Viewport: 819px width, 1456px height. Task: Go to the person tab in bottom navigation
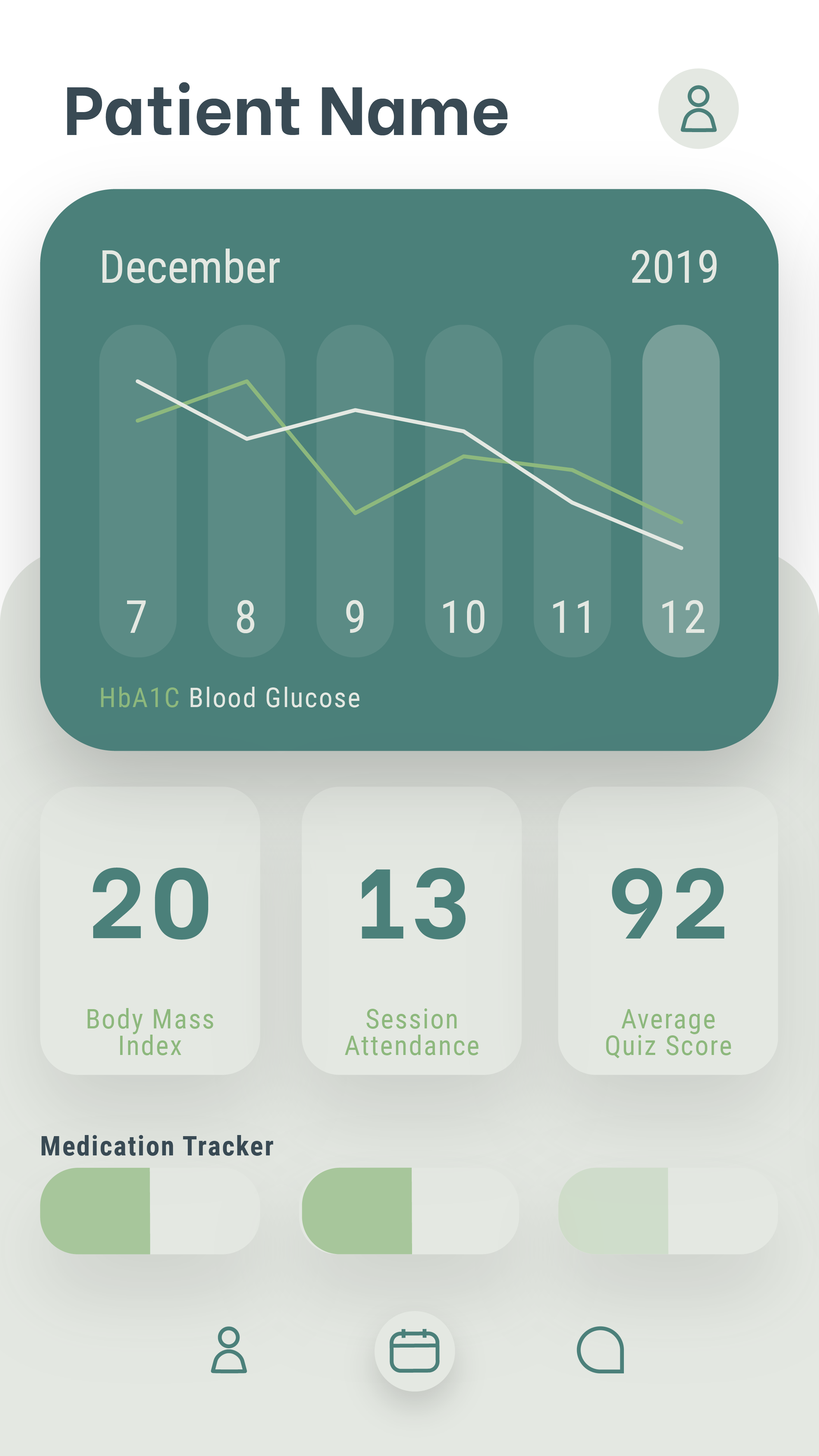(229, 1350)
